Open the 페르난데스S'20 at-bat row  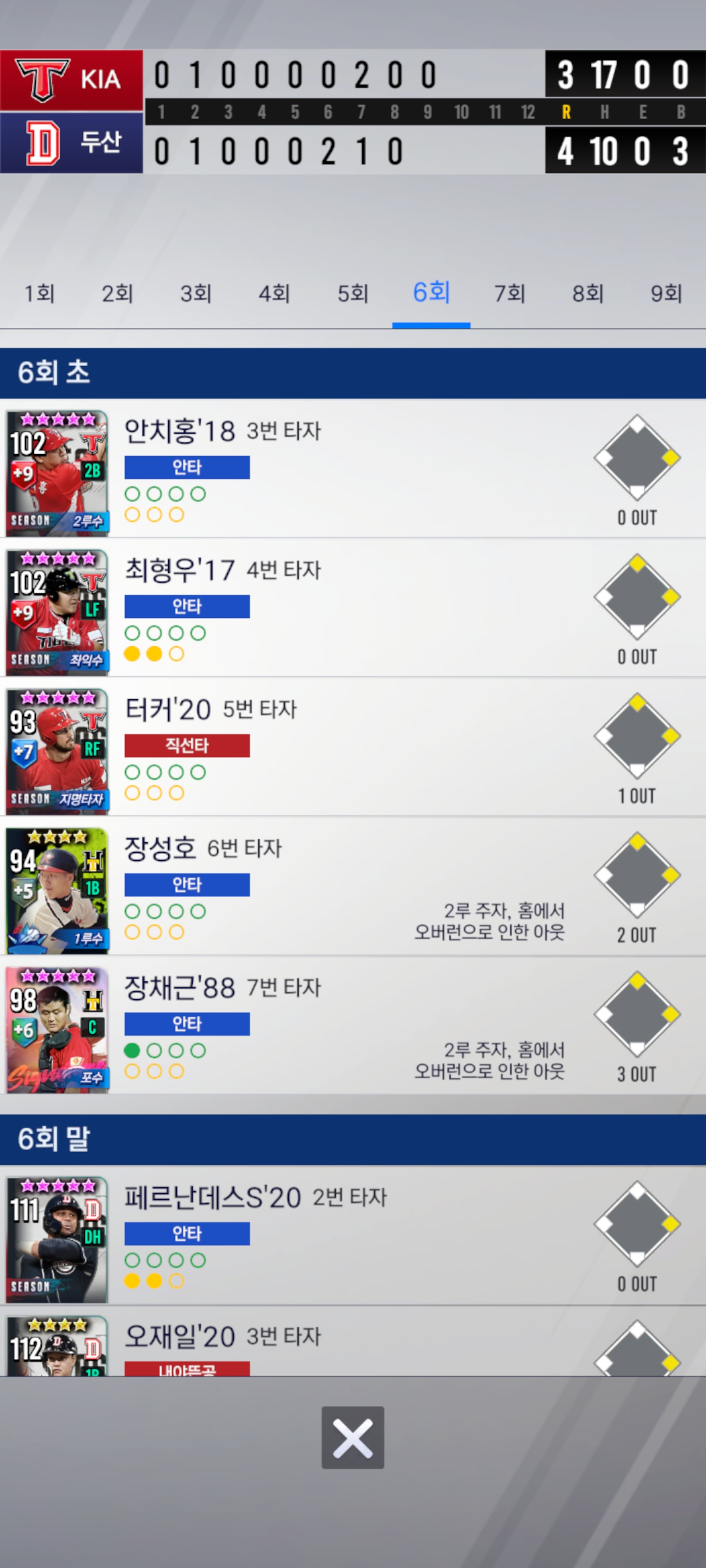pyautogui.click(x=353, y=1235)
